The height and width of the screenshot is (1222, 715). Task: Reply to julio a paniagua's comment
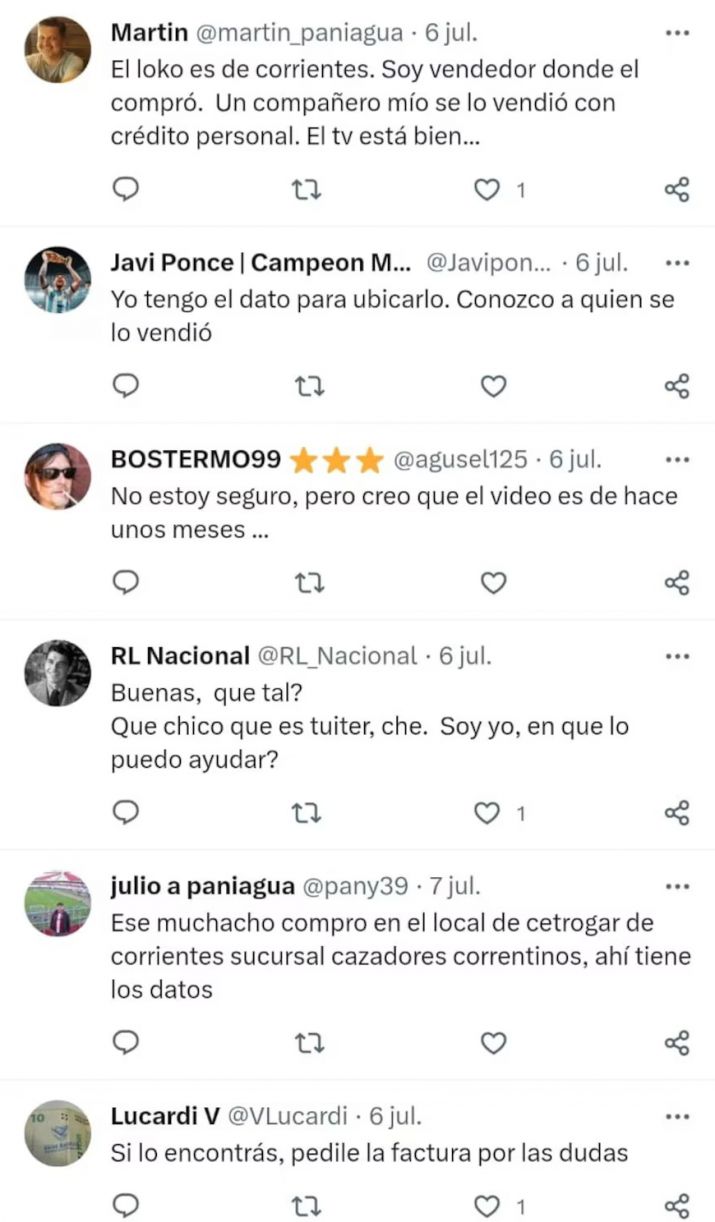[x=125, y=1043]
